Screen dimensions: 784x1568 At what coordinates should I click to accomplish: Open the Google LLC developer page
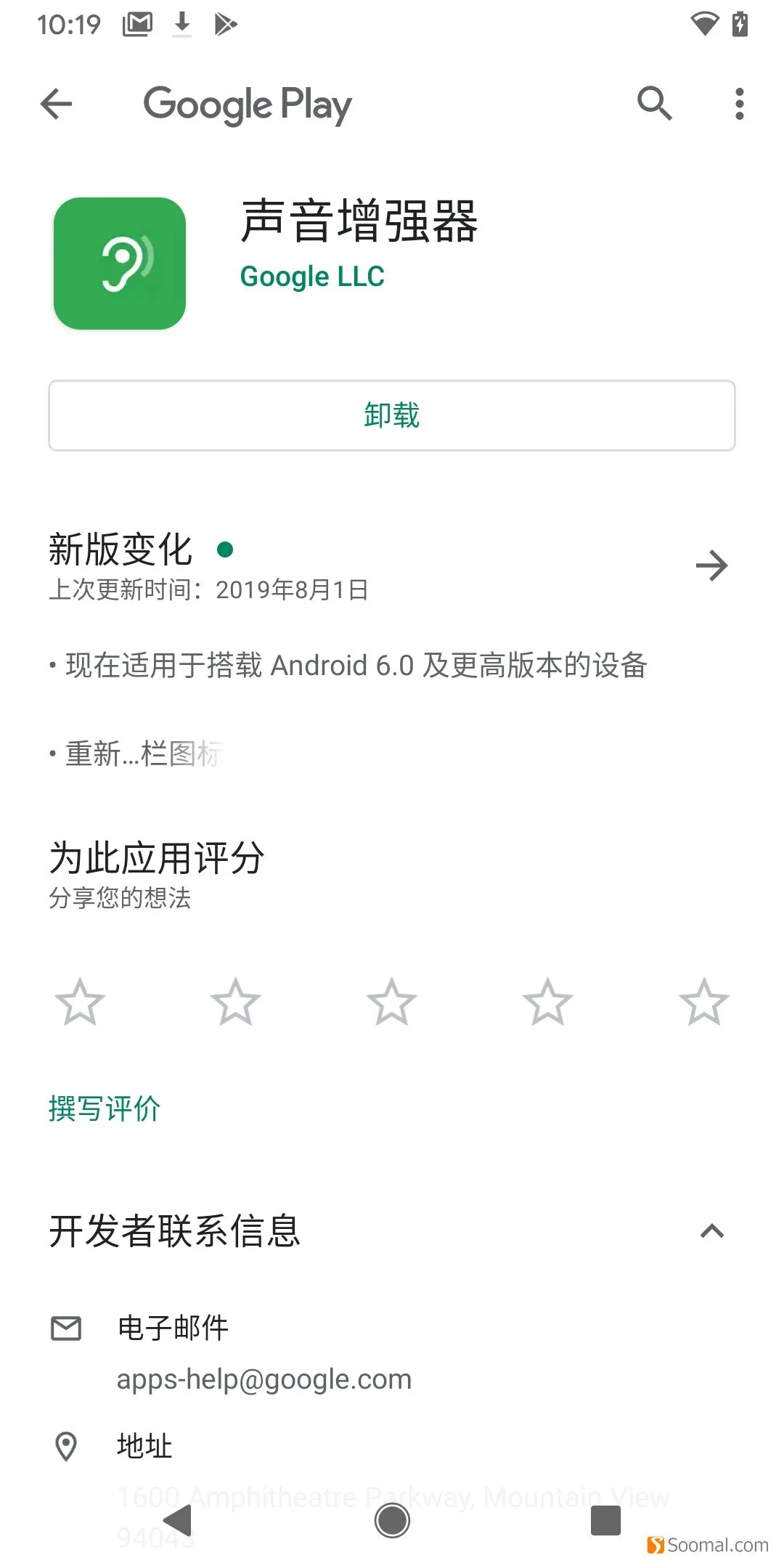click(x=312, y=277)
